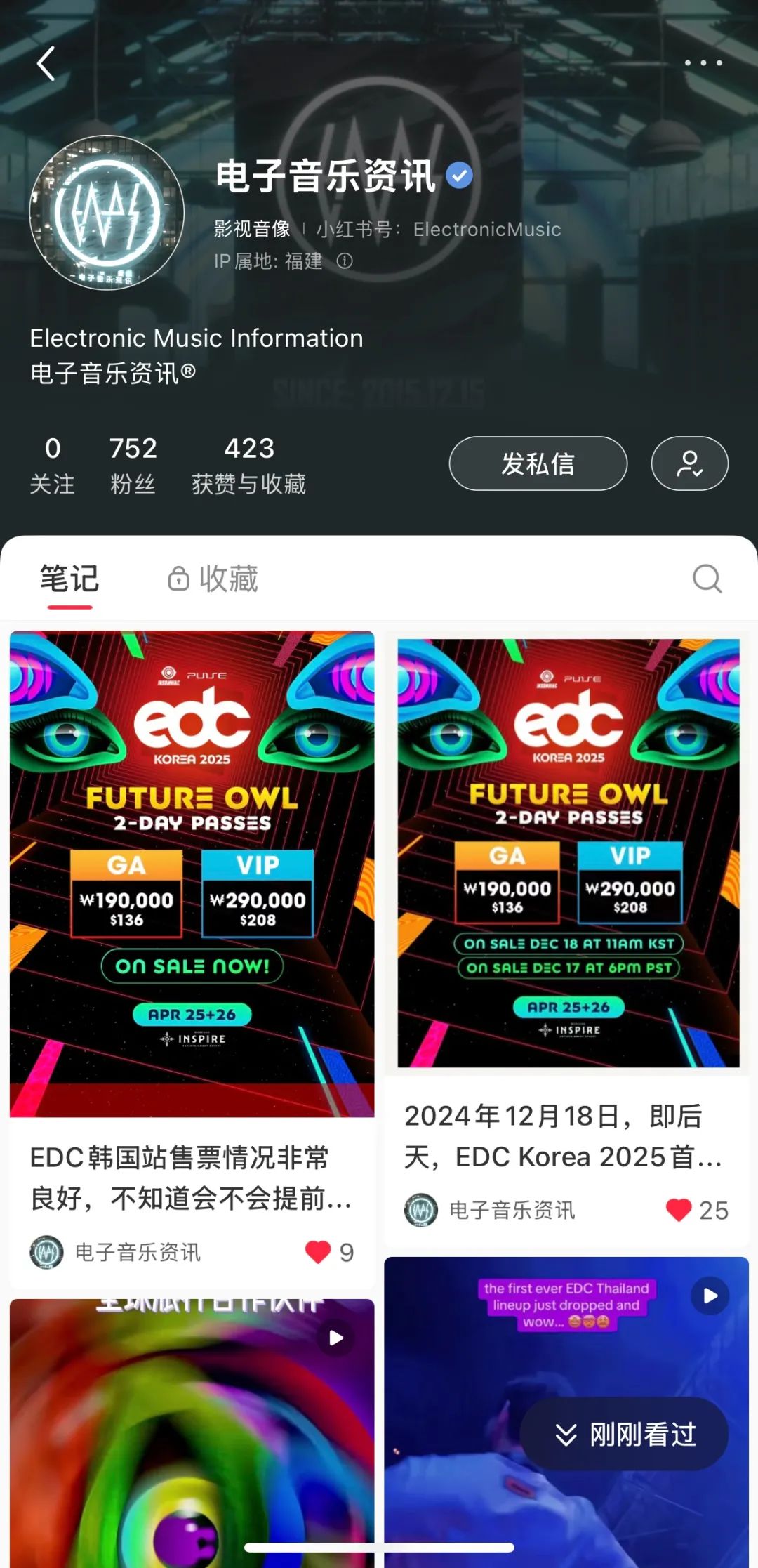Follow this account via the person icon

[689, 463]
